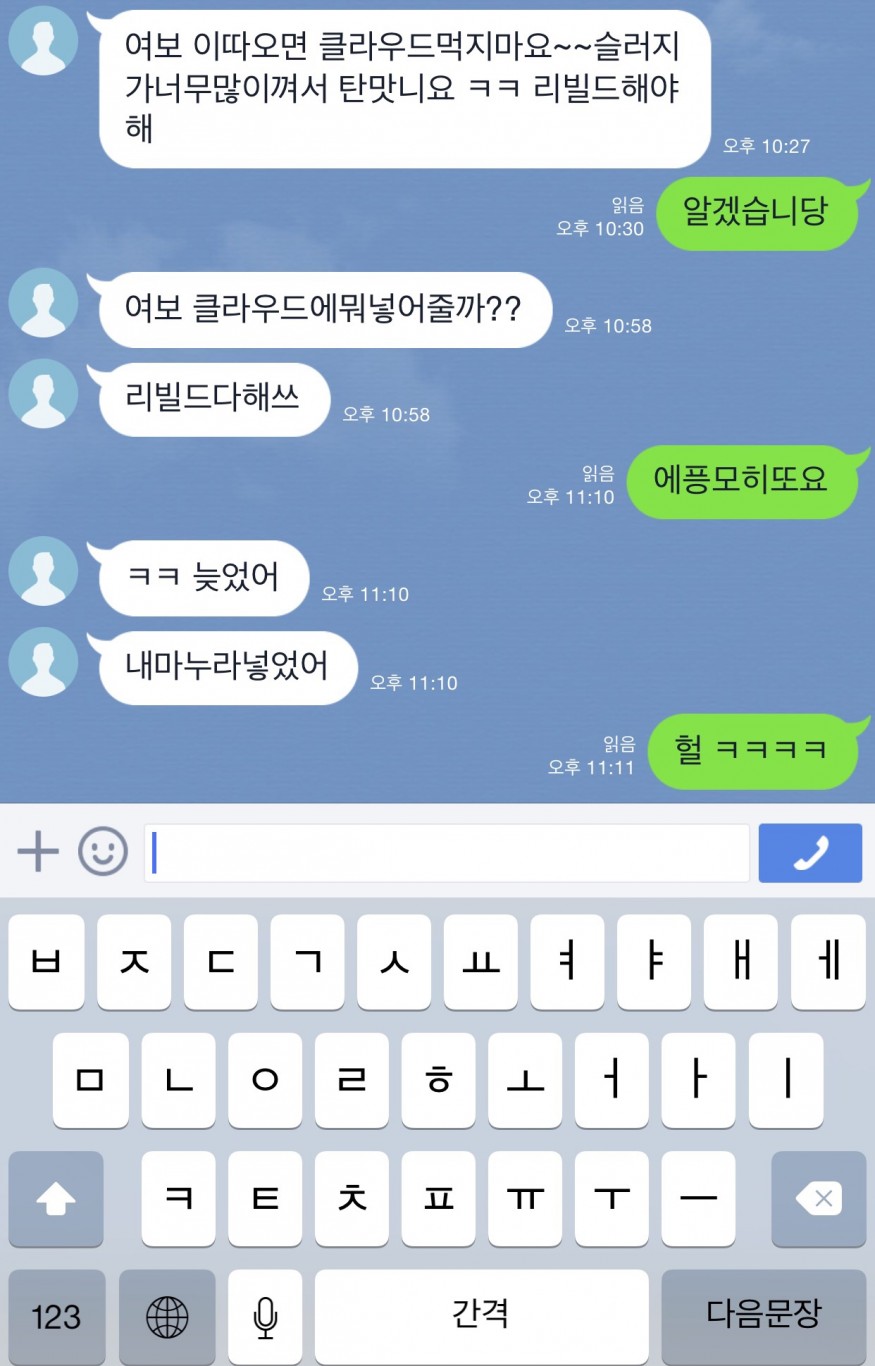Type the ㅋ key
Image resolution: width=875 pixels, height=1366 pixels.
tap(179, 1198)
